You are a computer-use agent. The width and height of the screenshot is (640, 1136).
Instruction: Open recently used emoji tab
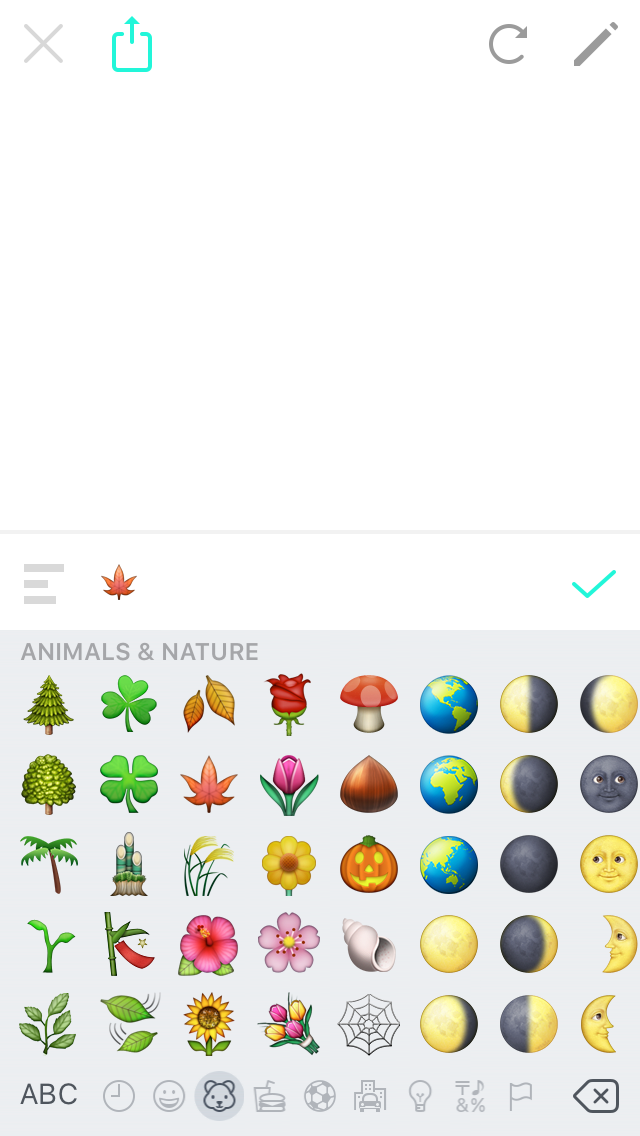pyautogui.click(x=119, y=1096)
